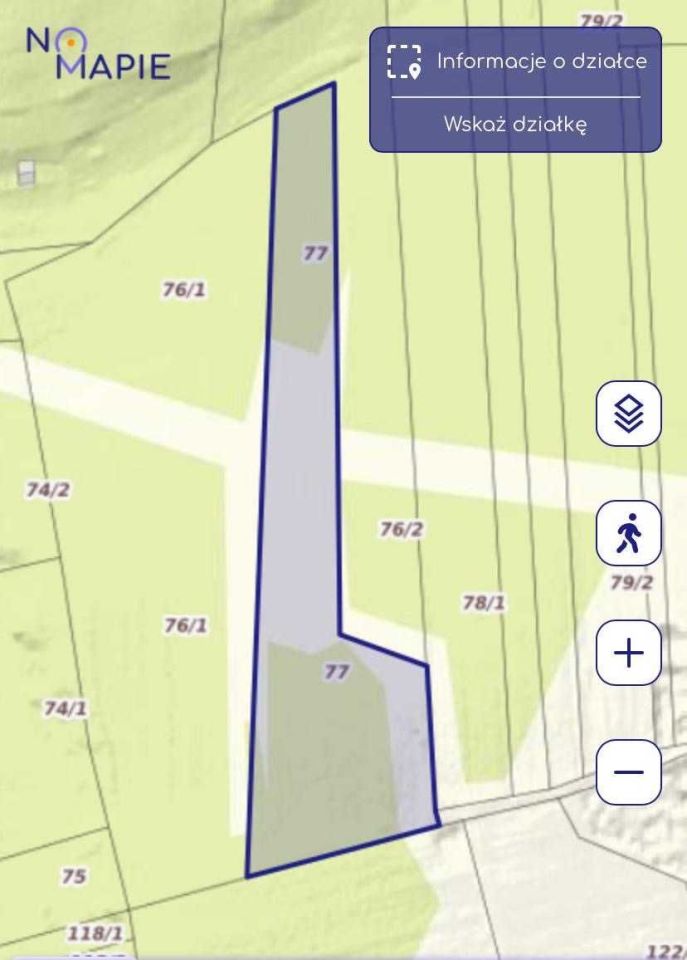Viewport: 687px width, 960px height.
Task: Select Wskaż działkę option
Action: [x=515, y=125]
